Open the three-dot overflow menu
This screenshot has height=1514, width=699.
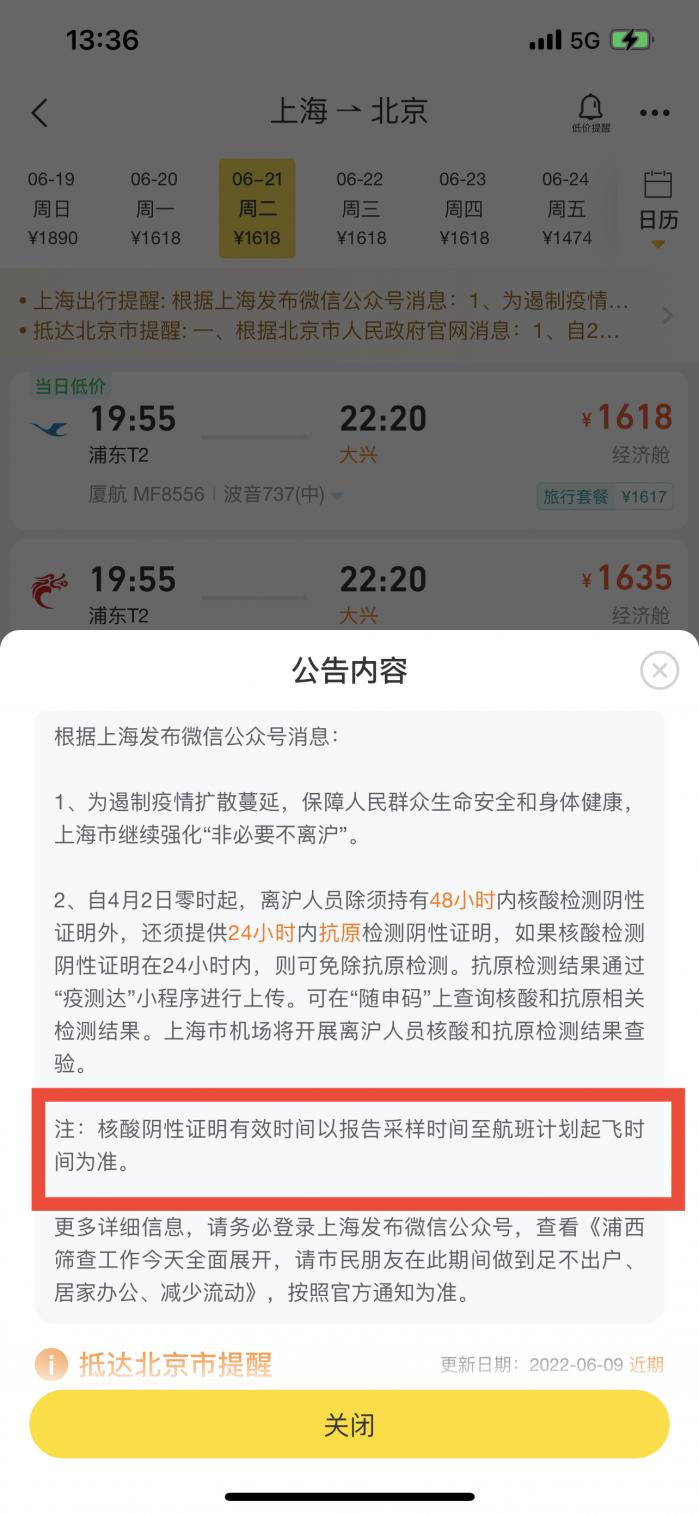655,113
